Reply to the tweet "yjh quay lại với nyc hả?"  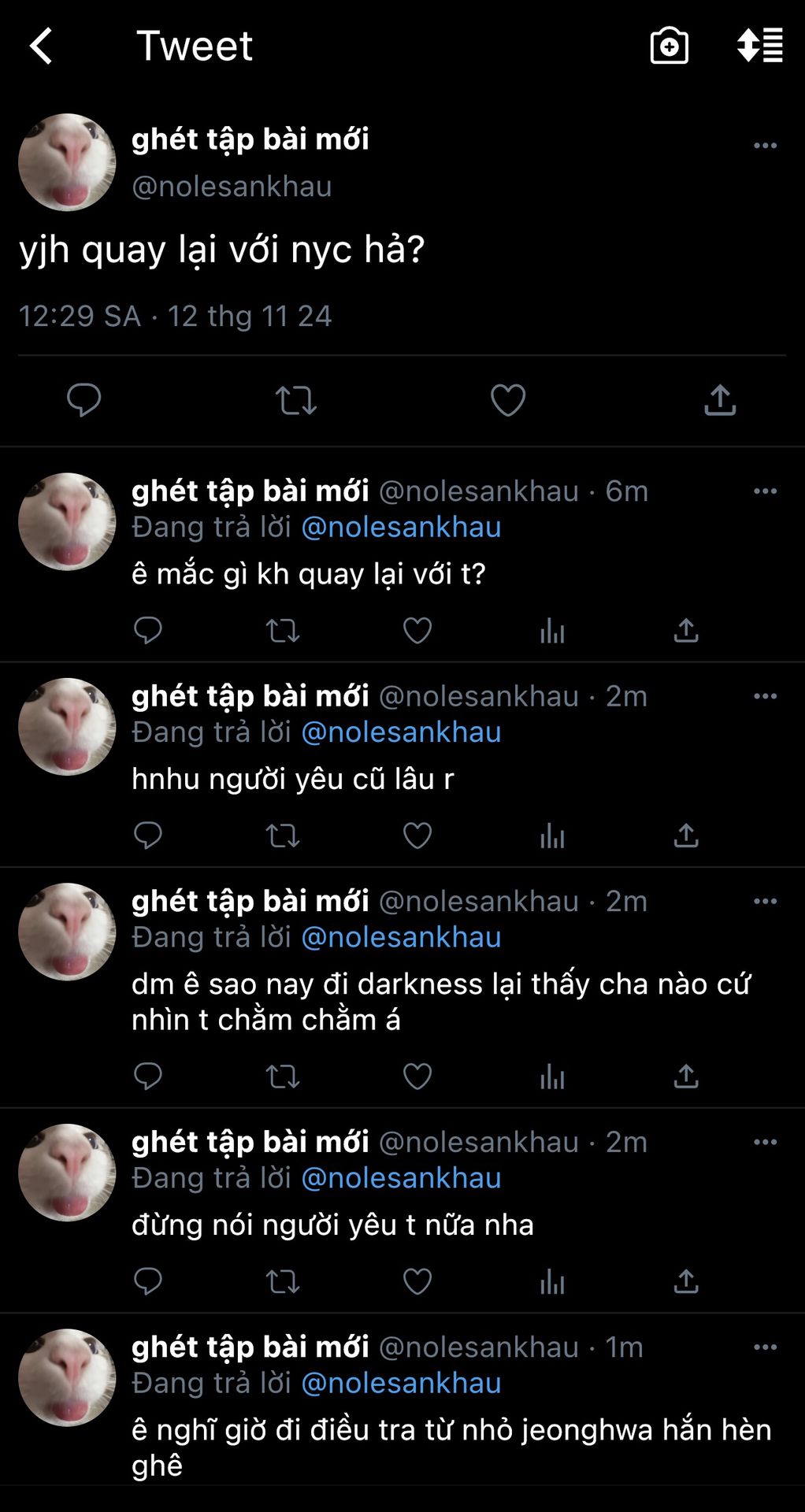click(83, 399)
